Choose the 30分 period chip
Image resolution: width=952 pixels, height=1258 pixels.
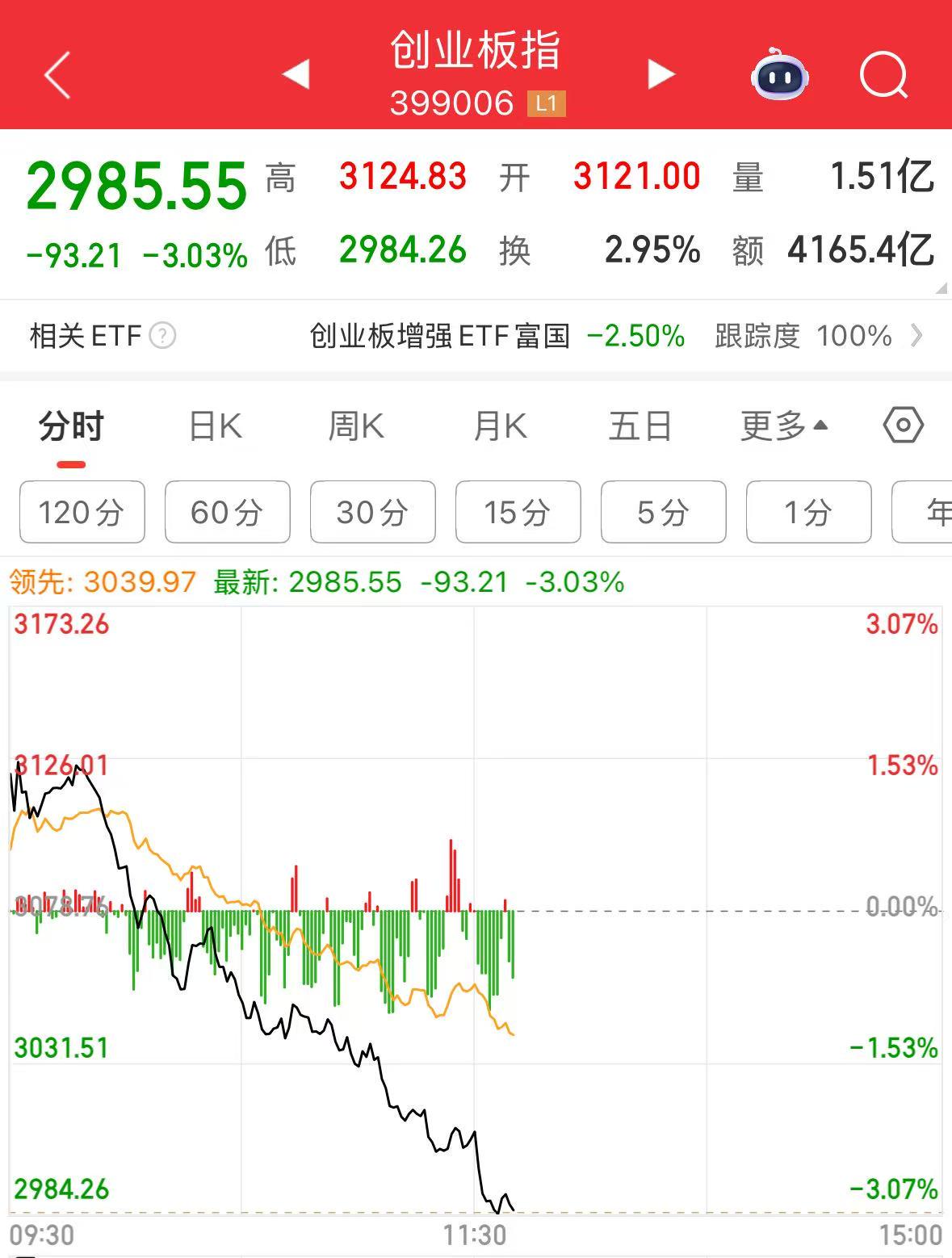372,512
